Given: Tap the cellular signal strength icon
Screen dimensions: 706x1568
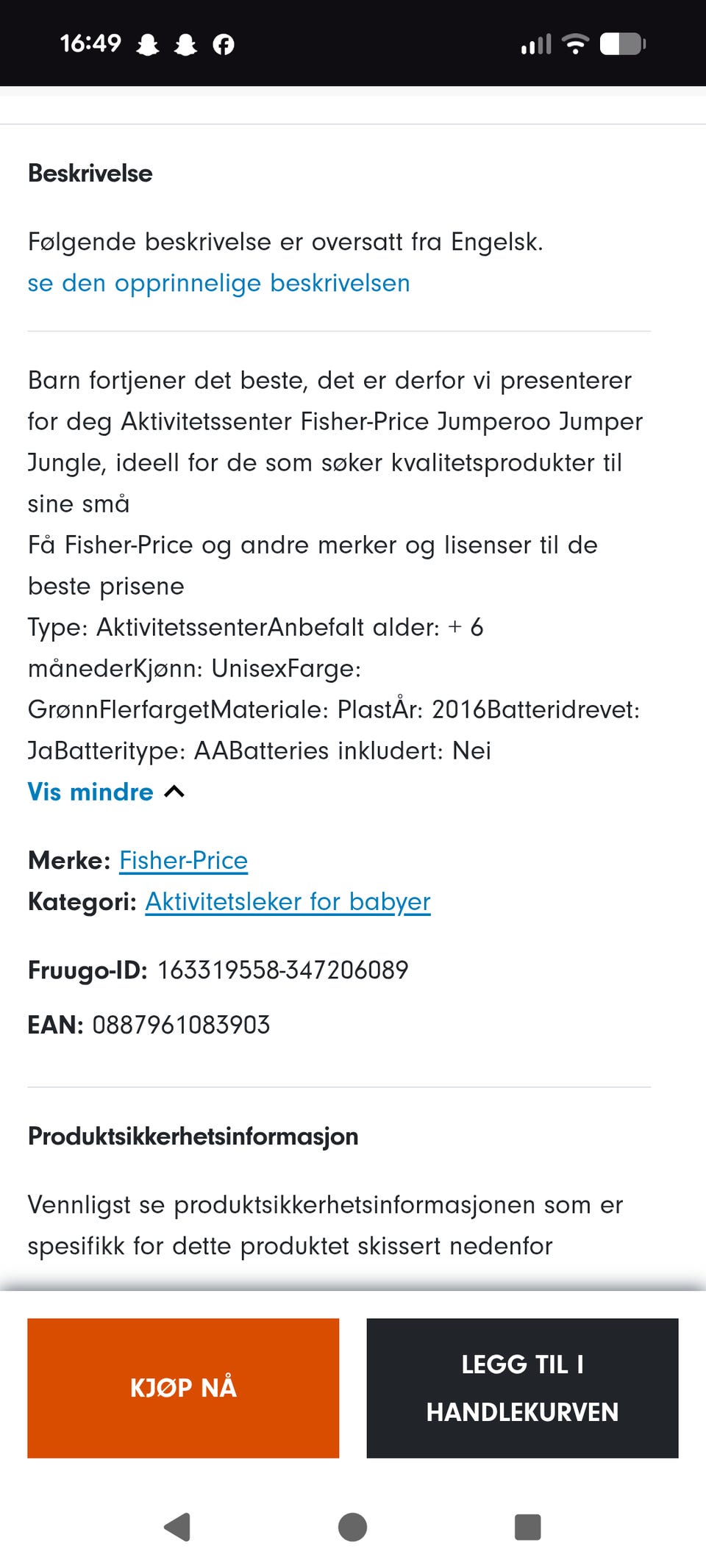Looking at the screenshot, I should click(535, 43).
